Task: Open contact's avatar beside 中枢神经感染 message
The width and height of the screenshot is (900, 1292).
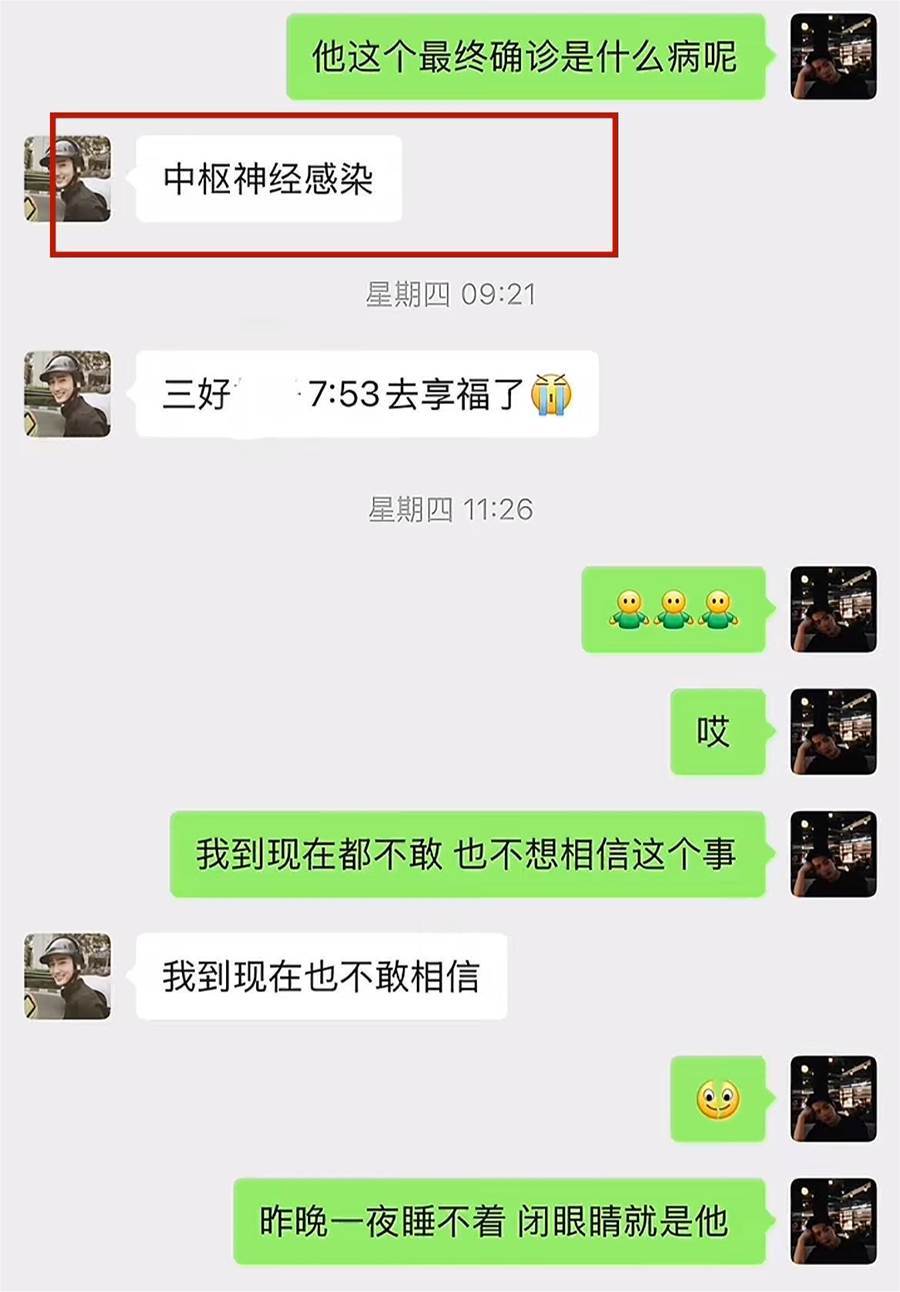Action: [67, 178]
